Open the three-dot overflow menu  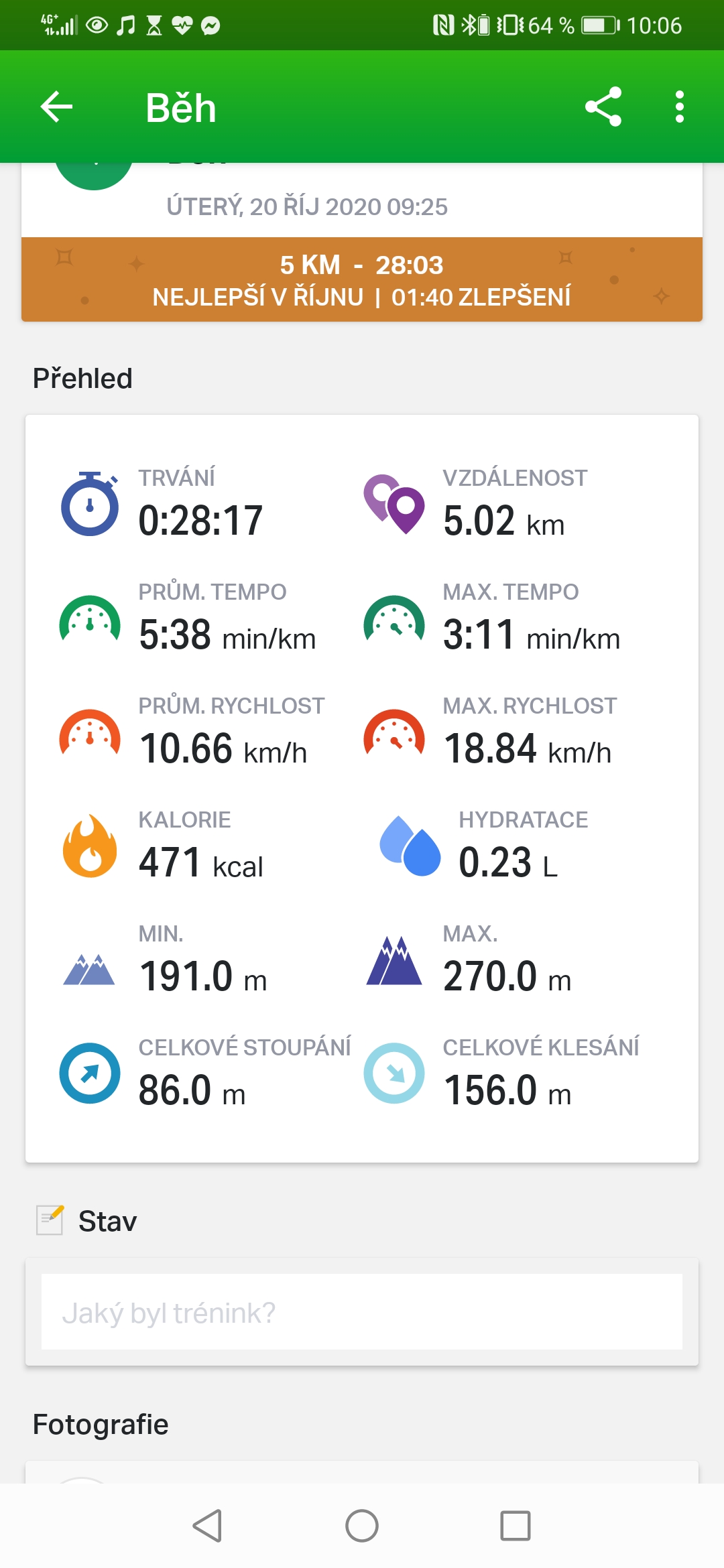(x=680, y=107)
